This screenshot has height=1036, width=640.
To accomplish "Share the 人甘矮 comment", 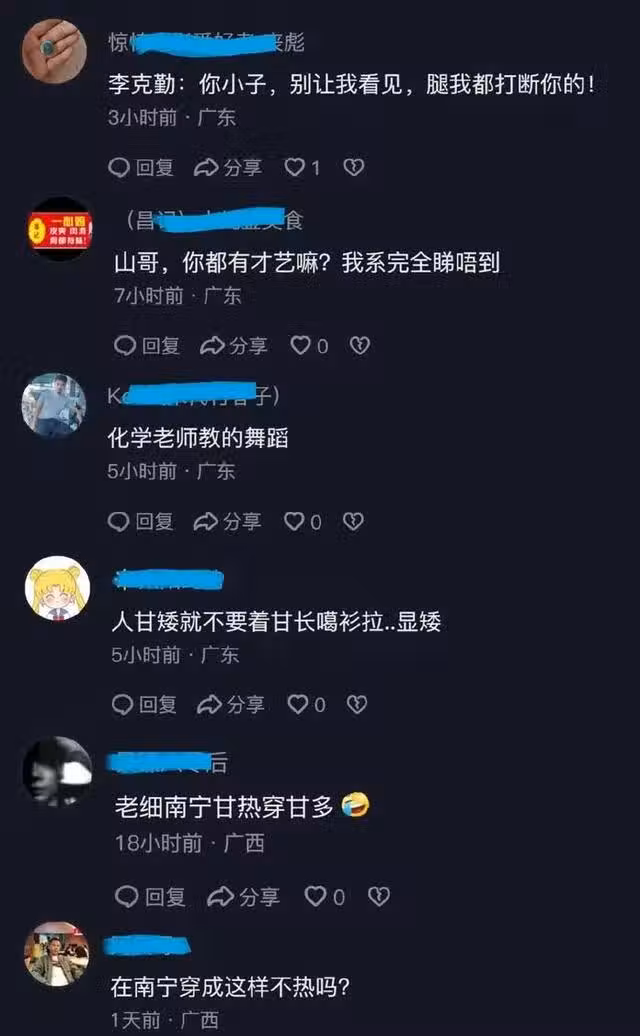I will point(231,705).
